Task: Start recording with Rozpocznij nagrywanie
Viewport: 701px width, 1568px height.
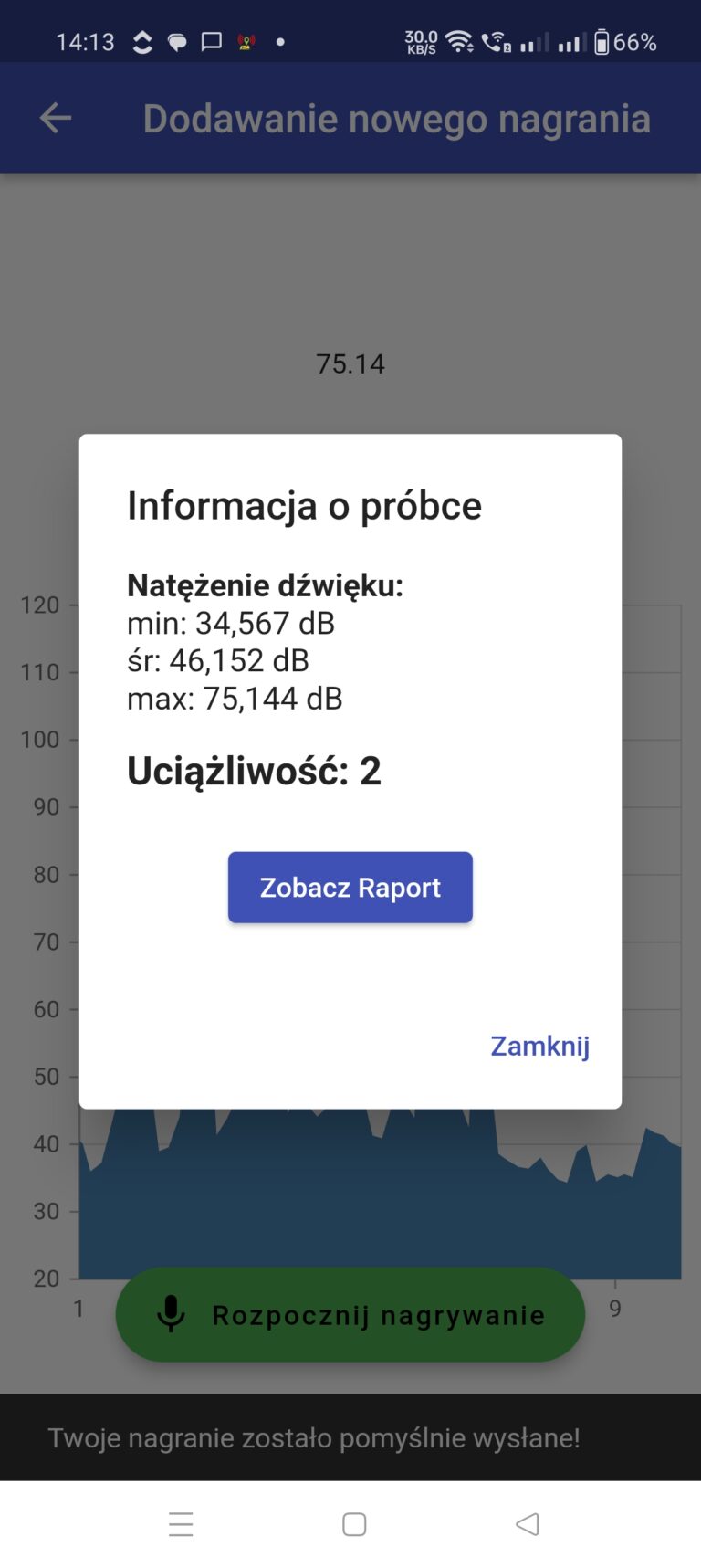Action: pos(350,1315)
